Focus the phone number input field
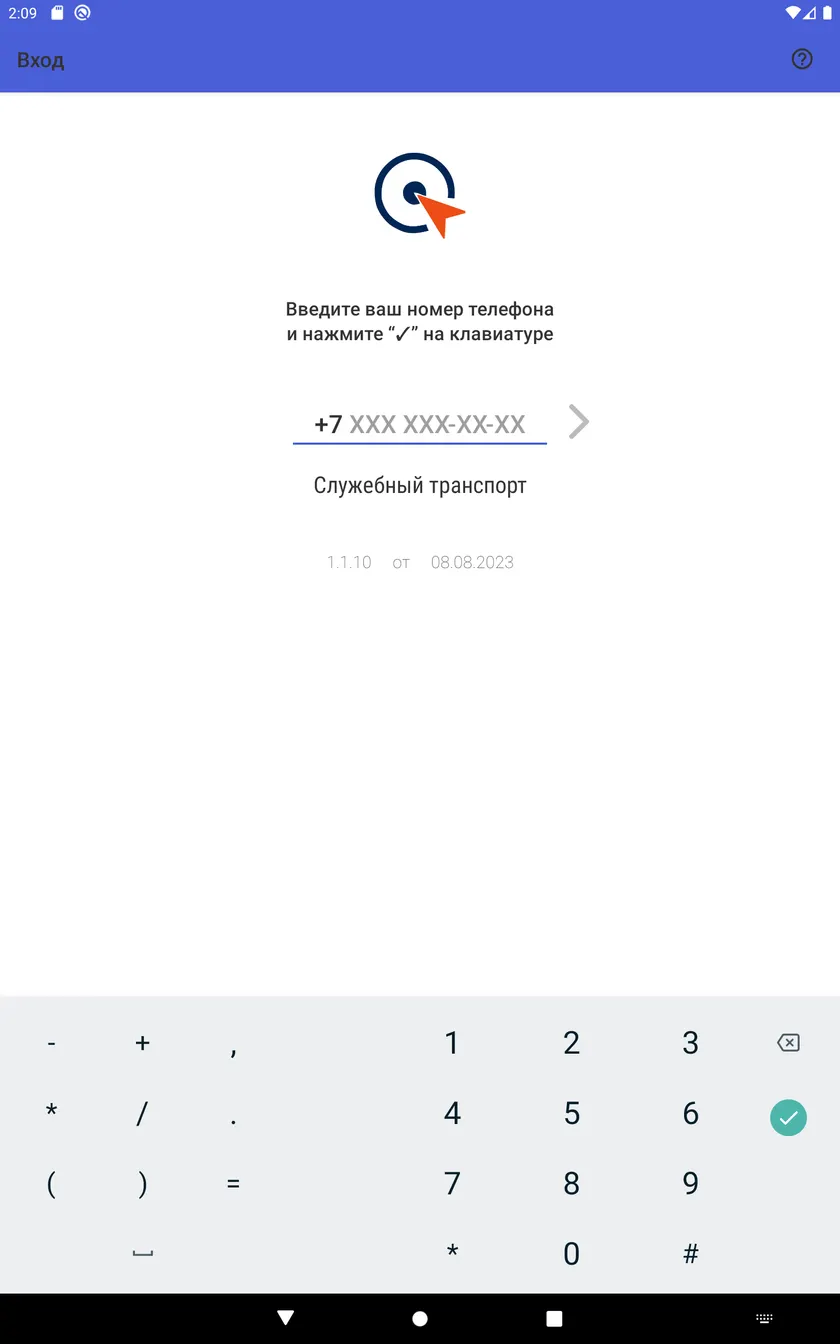Screen dimensions: 840x1344 420,424
